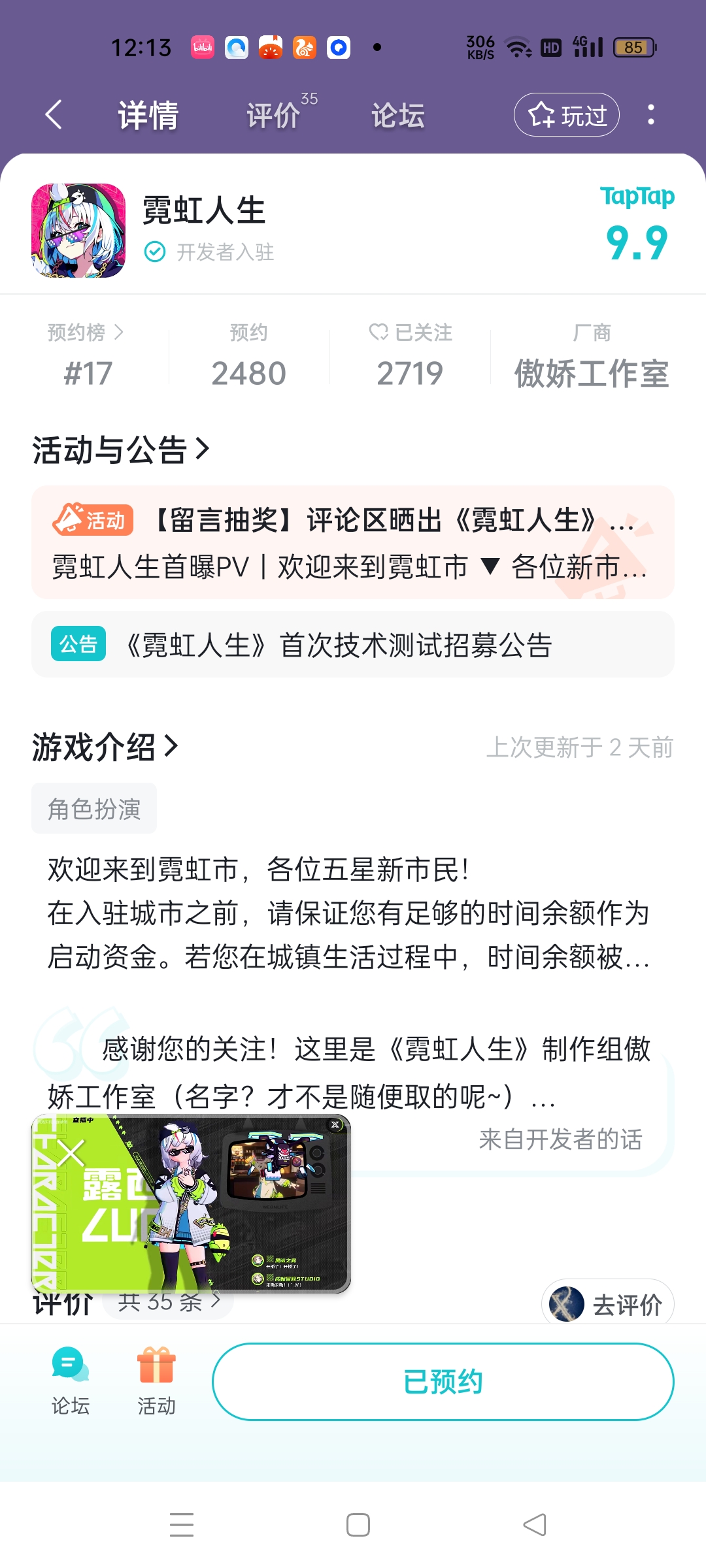Switch to the 论坛 tab

pos(397,116)
